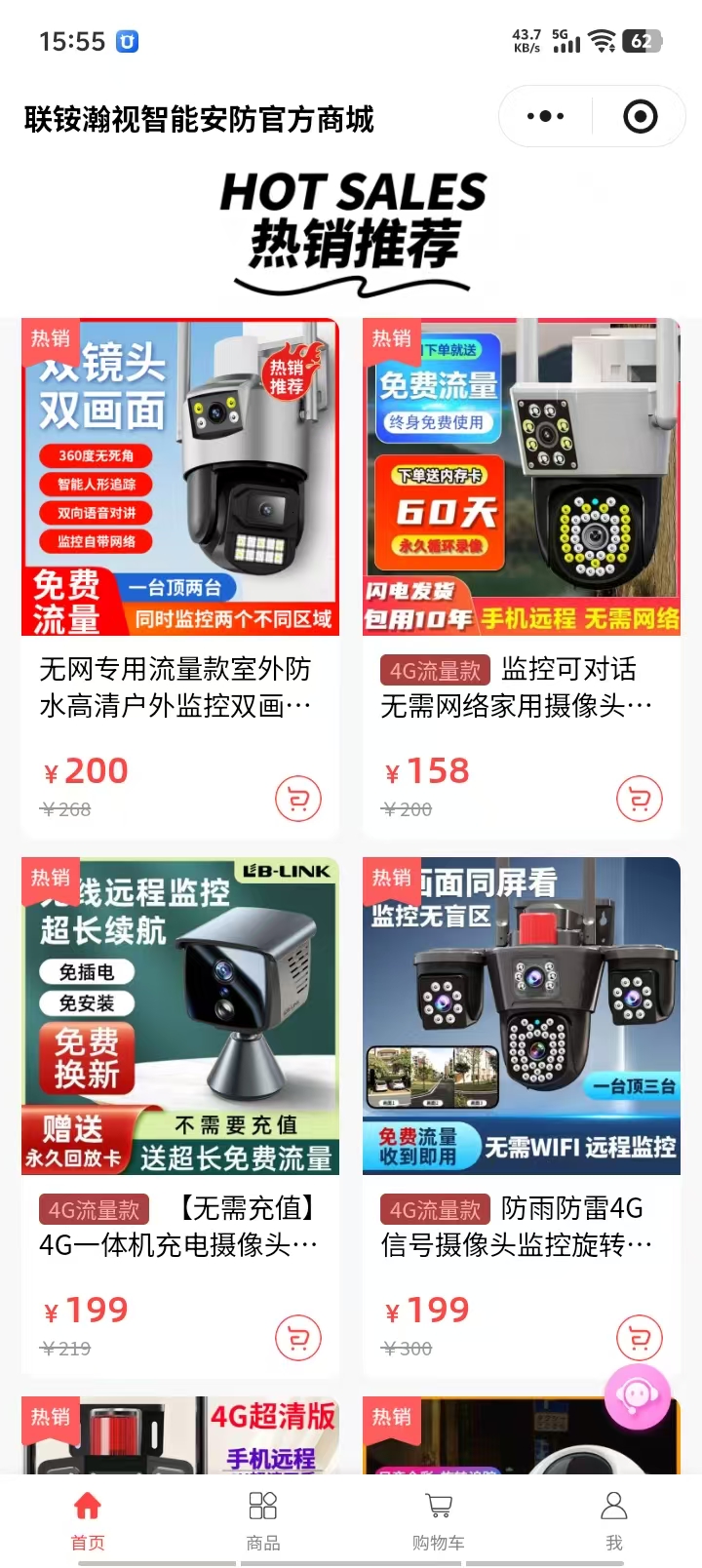Screen dimensions: 702x1568
Task: Go to the 购物车 tab
Action: pos(439,1519)
